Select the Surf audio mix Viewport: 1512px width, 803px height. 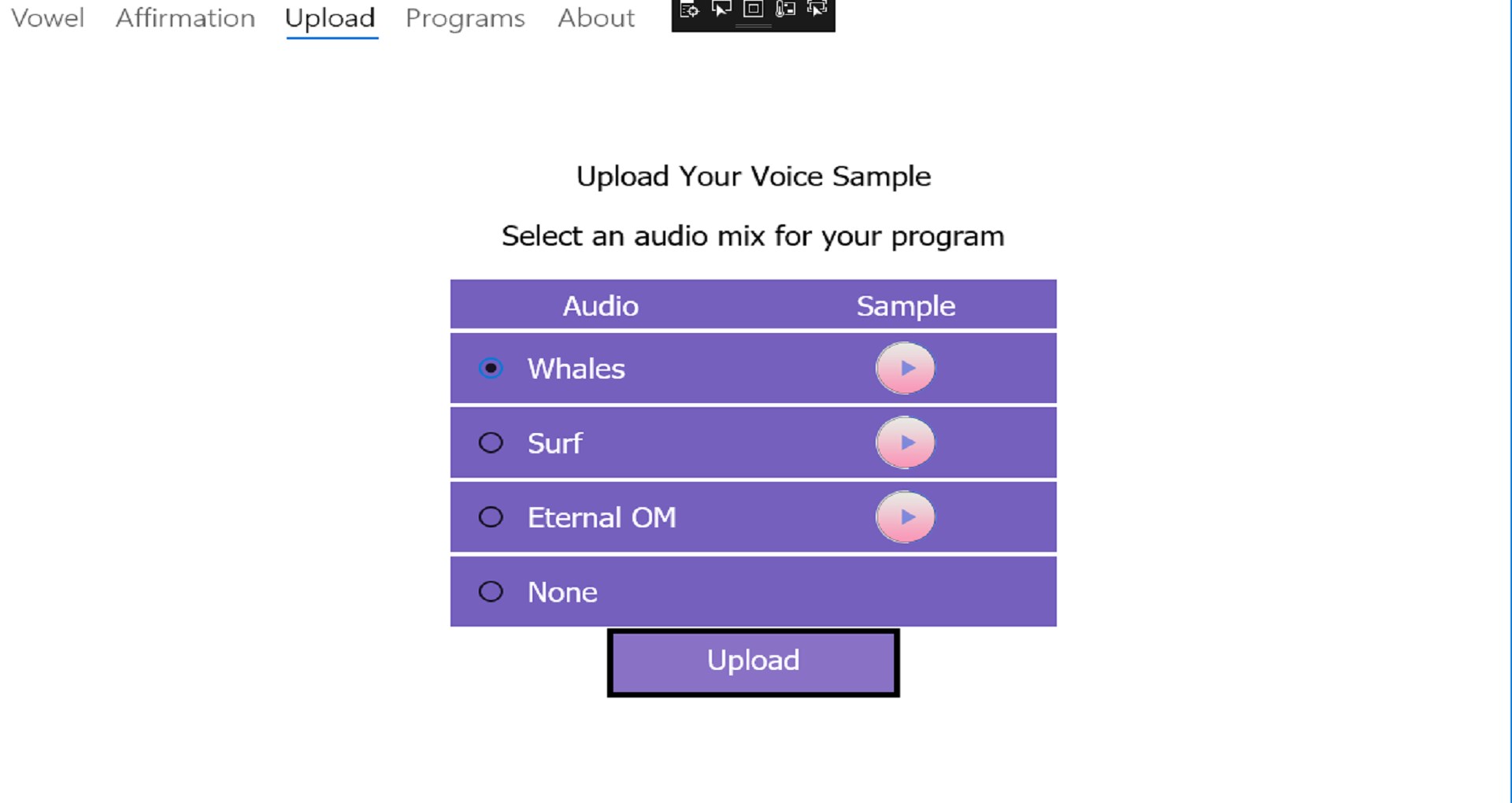coord(491,442)
